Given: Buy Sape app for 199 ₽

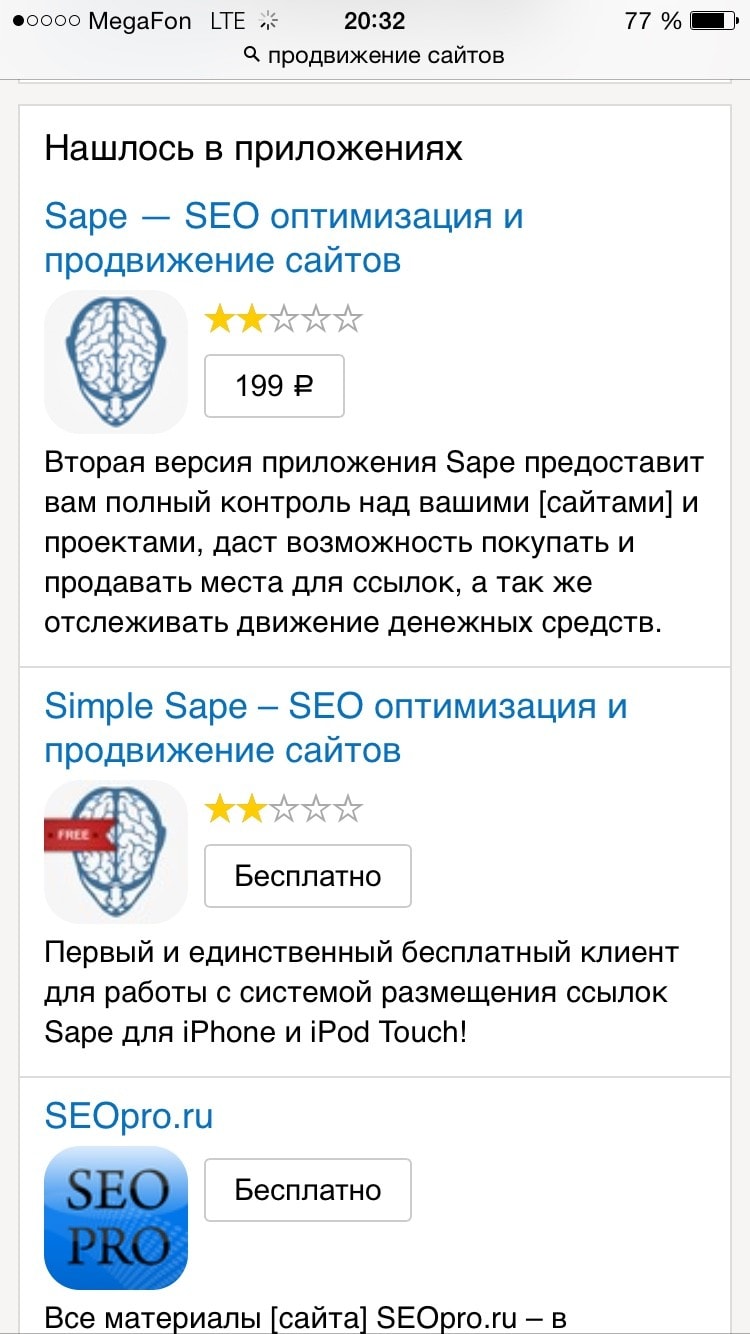Looking at the screenshot, I should 274,386.
